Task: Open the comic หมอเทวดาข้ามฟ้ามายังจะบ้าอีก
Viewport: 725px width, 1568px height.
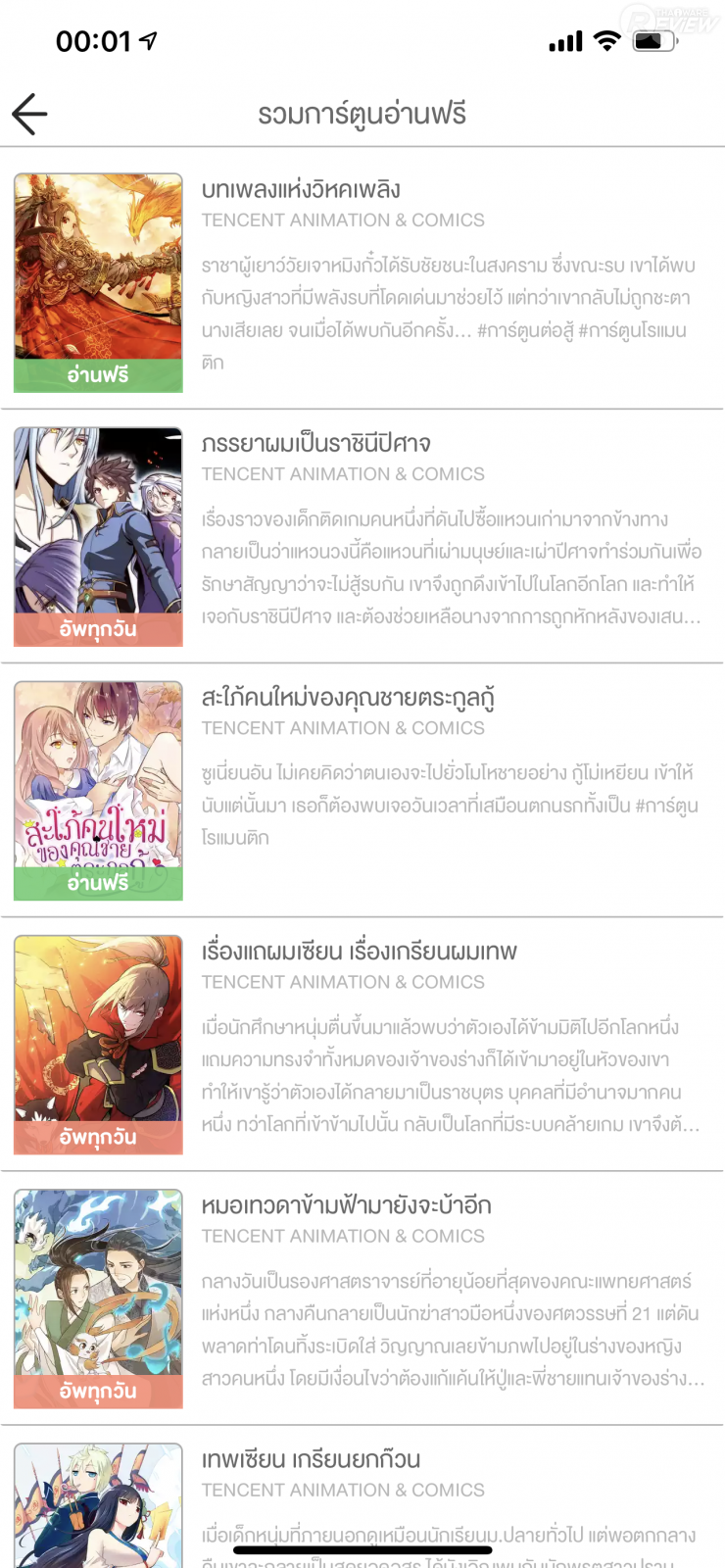Action: (346, 1205)
